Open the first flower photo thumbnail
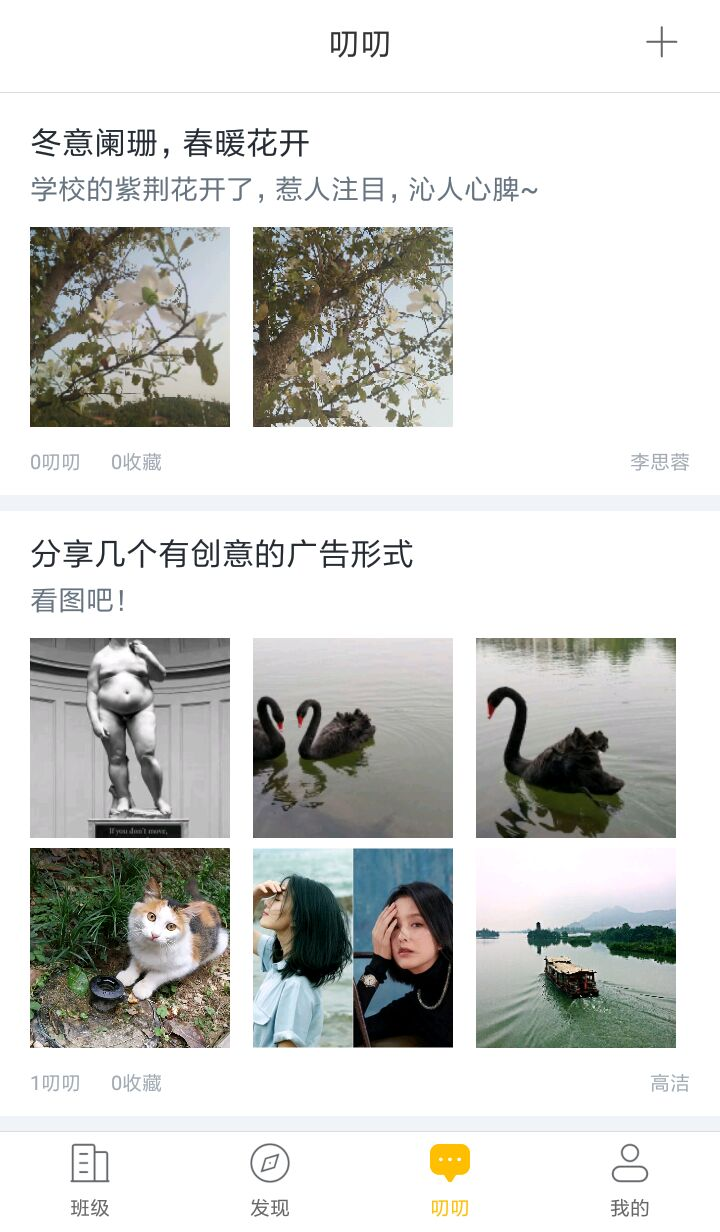Viewport: 720px width, 1232px height. pyautogui.click(x=129, y=326)
